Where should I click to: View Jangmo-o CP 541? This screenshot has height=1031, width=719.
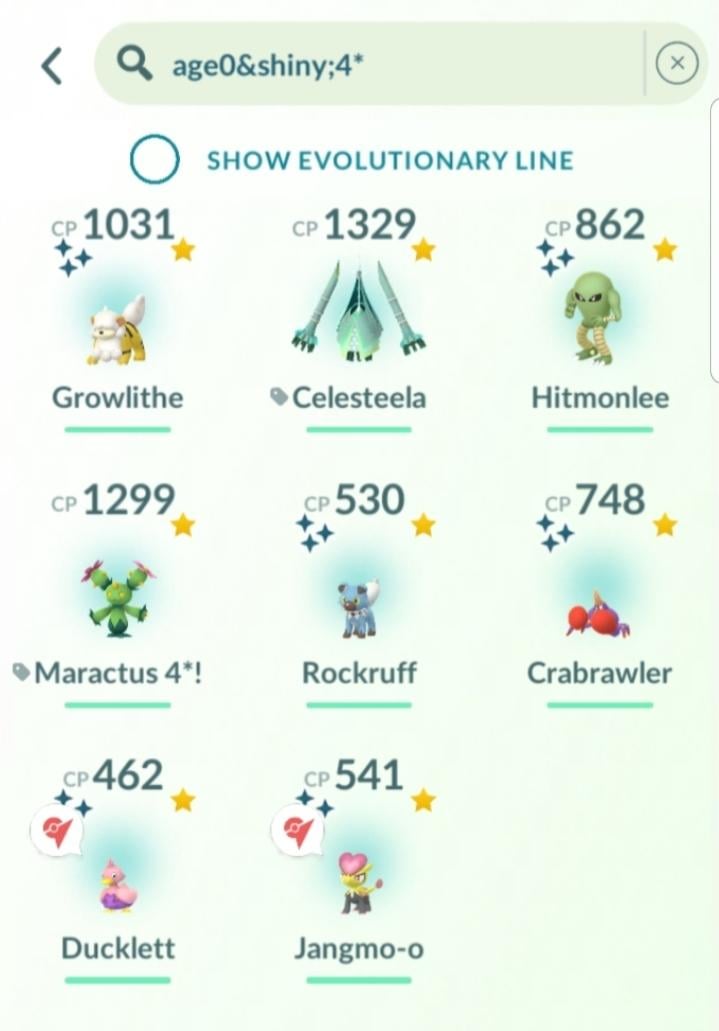point(358,880)
